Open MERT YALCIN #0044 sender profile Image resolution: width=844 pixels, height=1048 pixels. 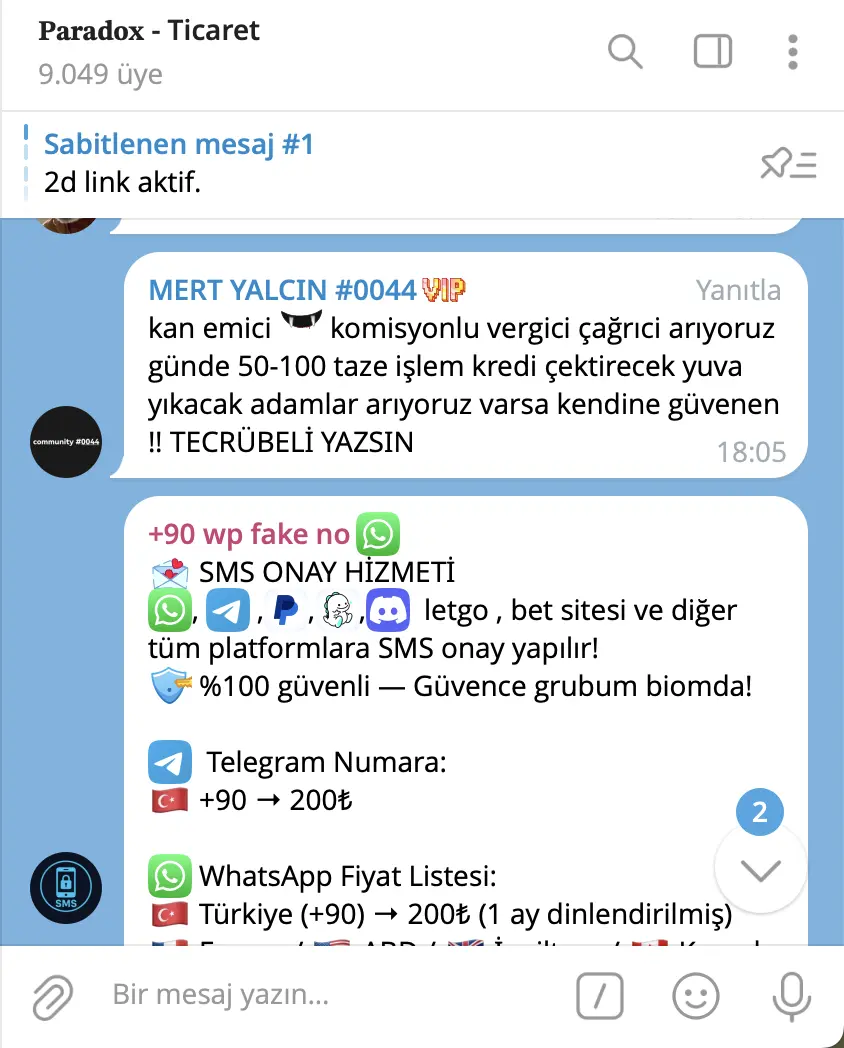(282, 291)
